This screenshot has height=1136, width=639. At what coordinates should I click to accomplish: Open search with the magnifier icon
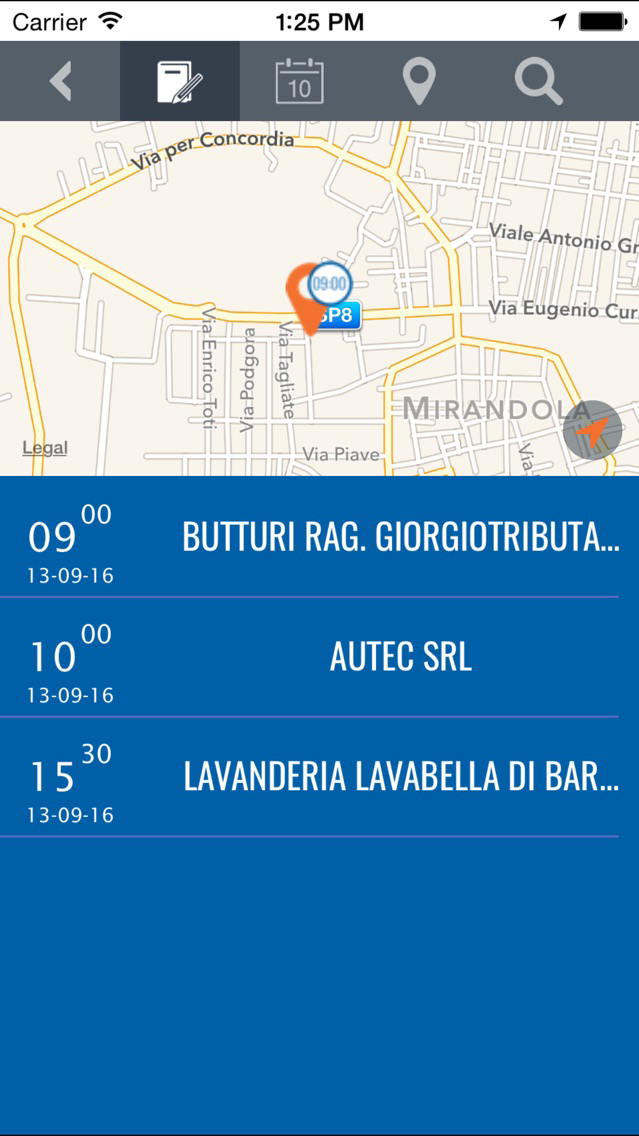(538, 81)
